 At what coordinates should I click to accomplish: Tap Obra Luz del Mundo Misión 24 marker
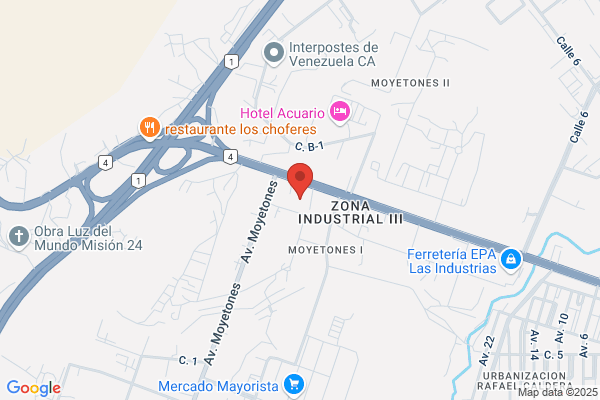pos(18,237)
